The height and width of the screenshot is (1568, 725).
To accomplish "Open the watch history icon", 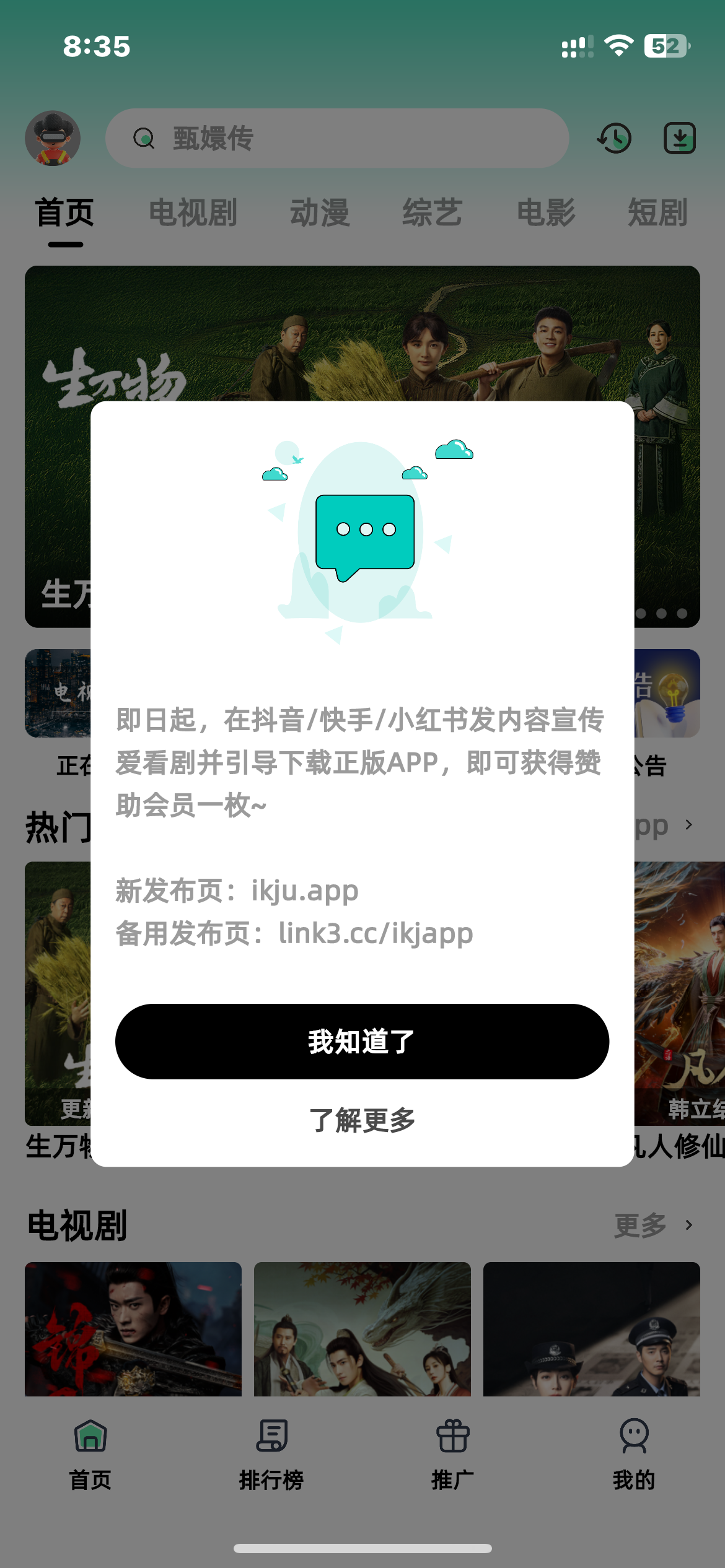I will 614,138.
